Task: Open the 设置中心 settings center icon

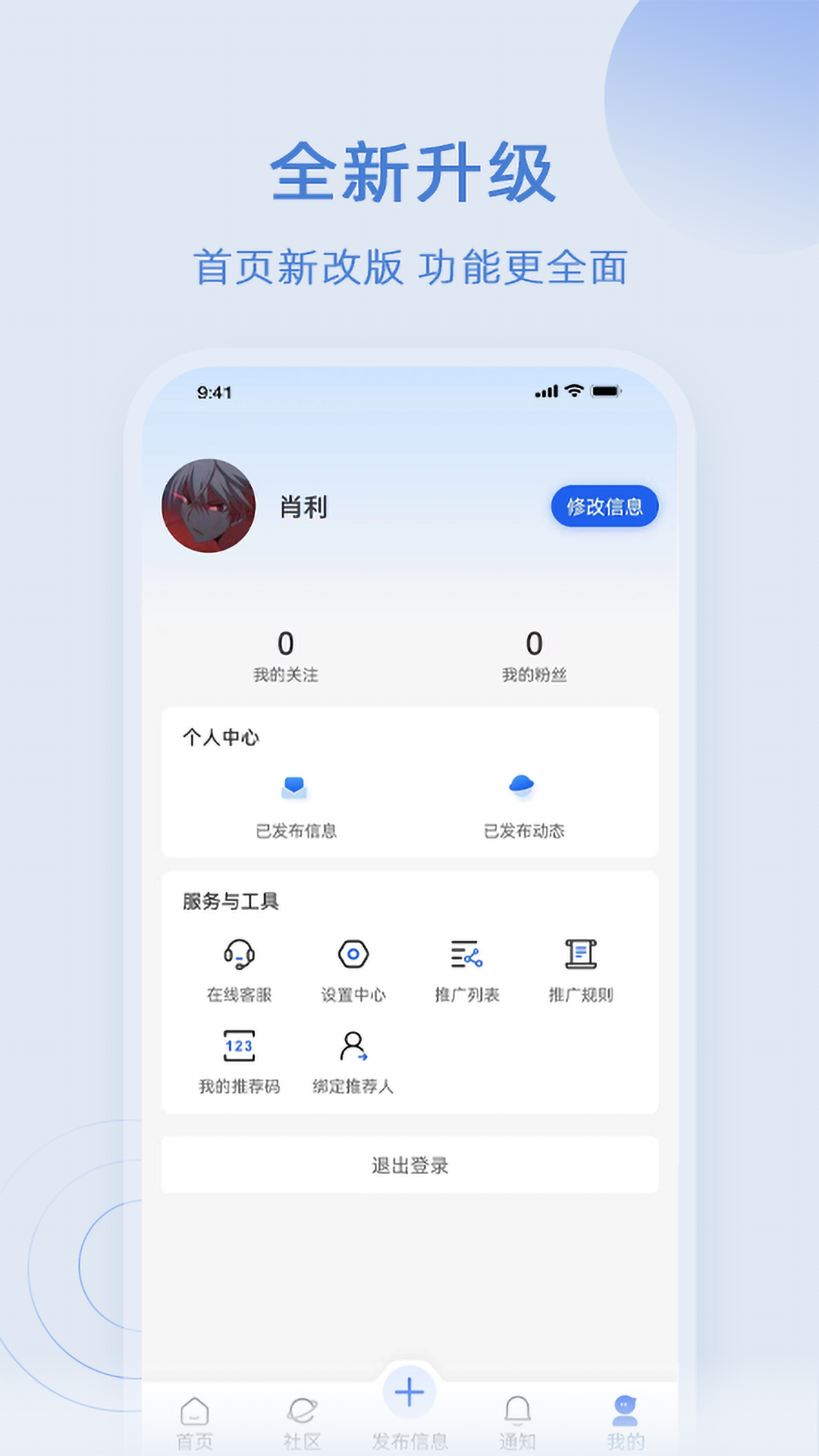Action: 352,955
